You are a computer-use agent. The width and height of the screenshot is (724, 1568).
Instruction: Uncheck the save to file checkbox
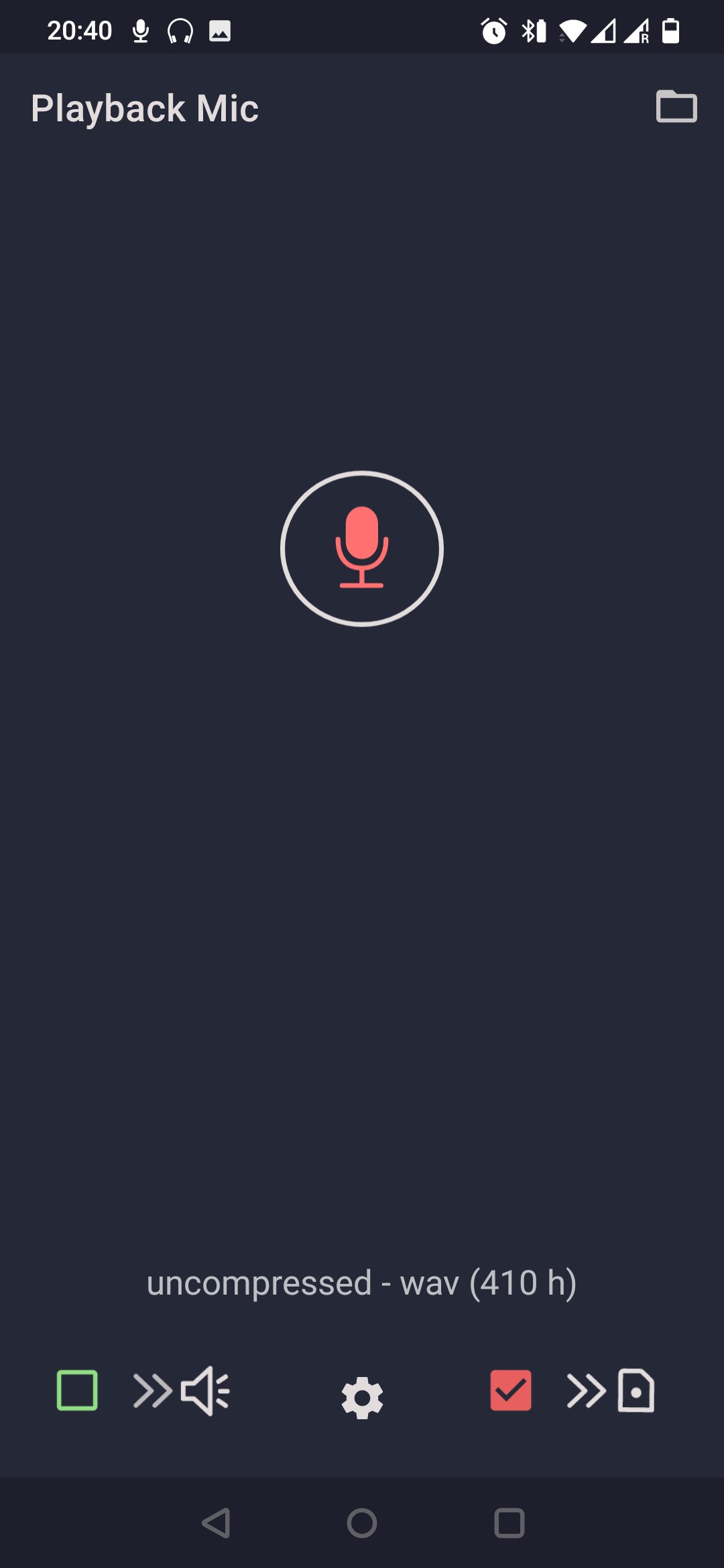click(x=511, y=1390)
